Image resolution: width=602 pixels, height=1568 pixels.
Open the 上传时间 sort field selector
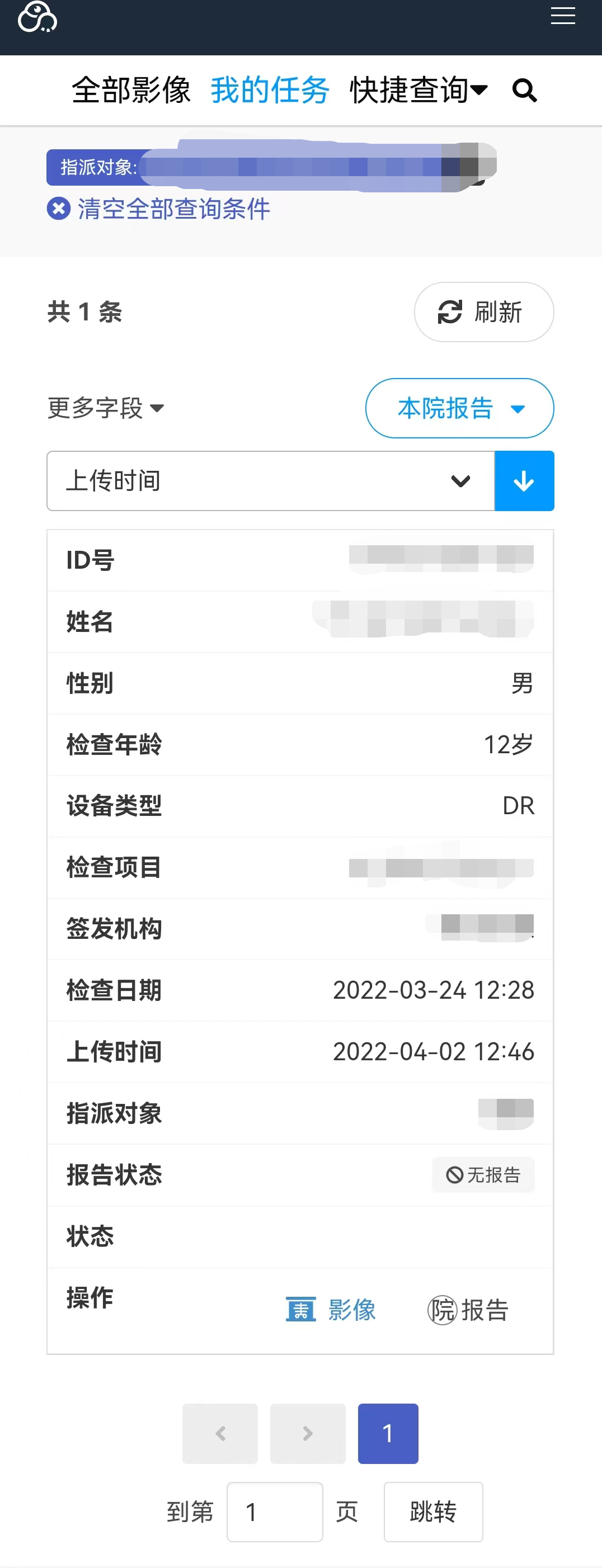tap(270, 481)
